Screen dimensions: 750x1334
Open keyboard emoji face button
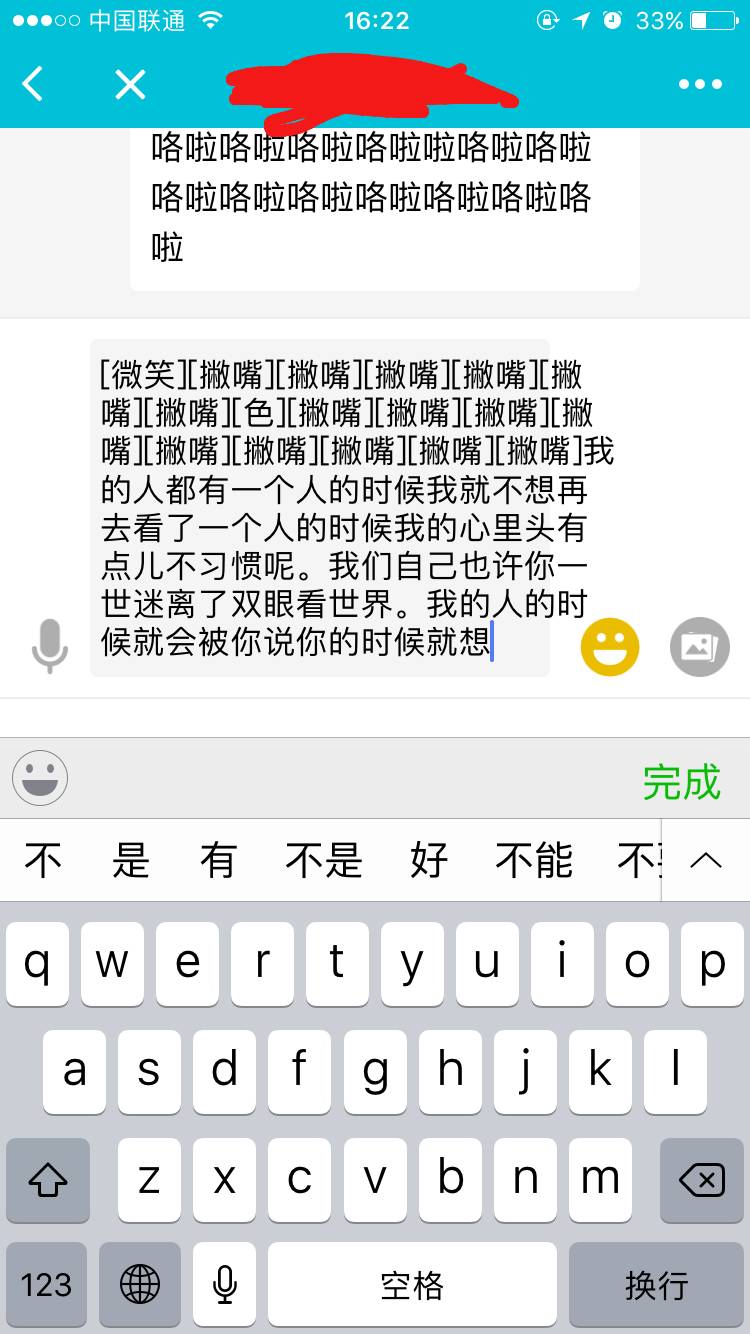(40, 778)
